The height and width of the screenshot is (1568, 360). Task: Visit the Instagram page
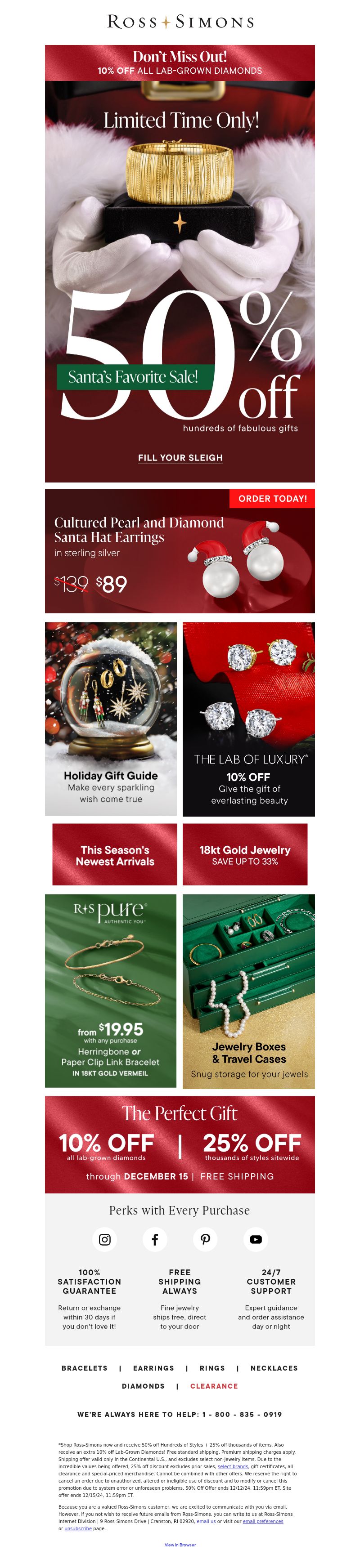pos(105,1239)
